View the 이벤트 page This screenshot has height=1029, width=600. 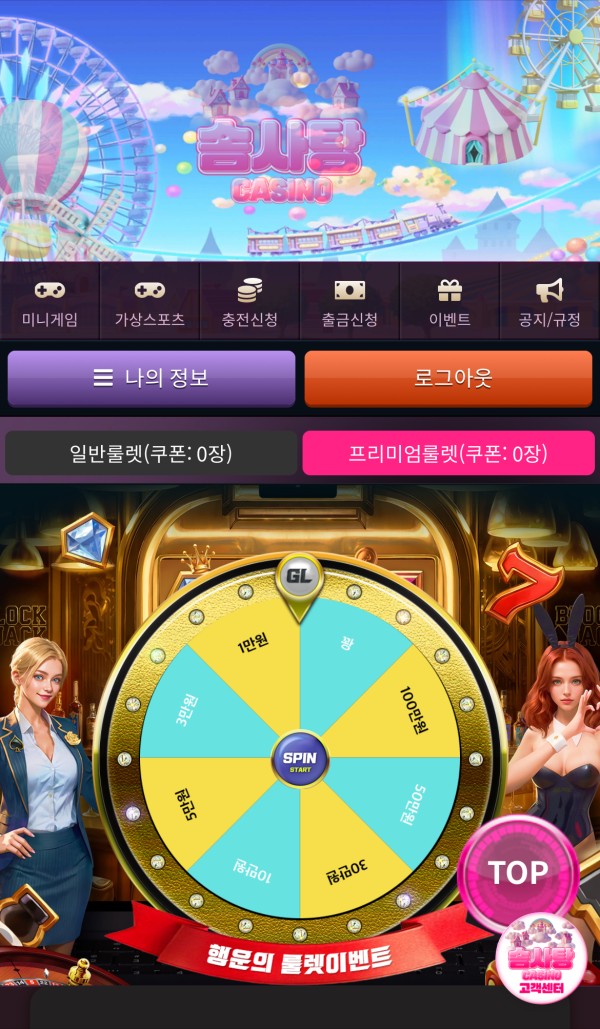coord(450,303)
